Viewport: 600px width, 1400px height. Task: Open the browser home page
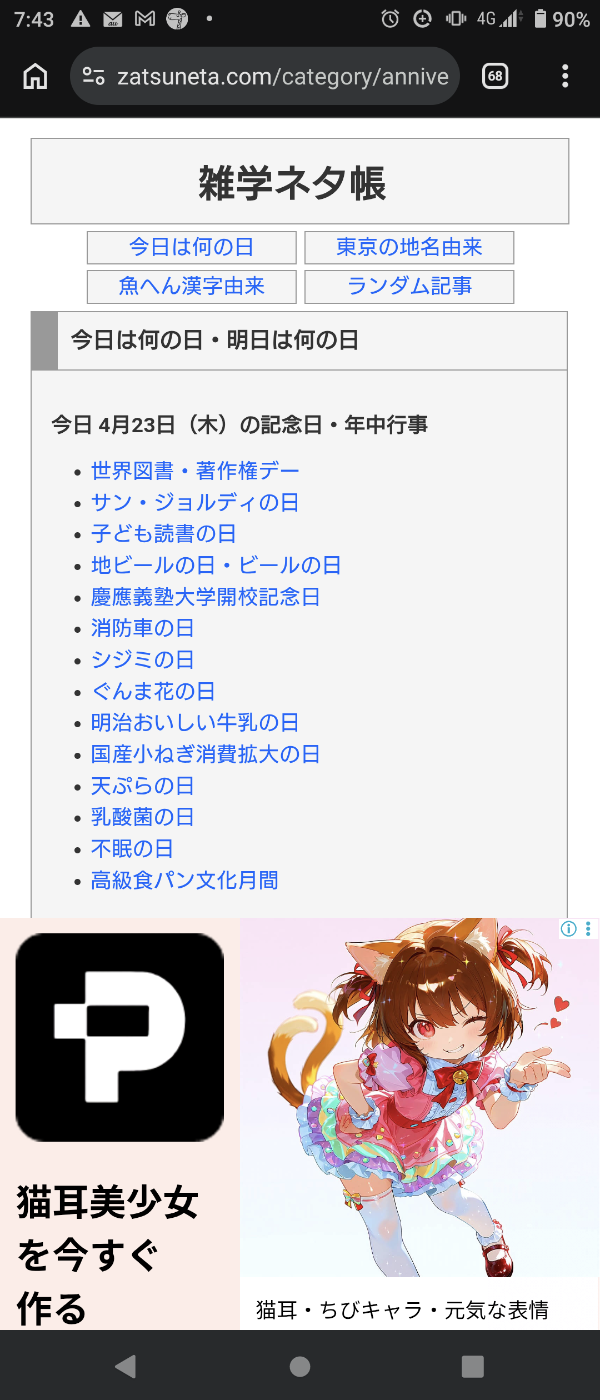(35, 76)
